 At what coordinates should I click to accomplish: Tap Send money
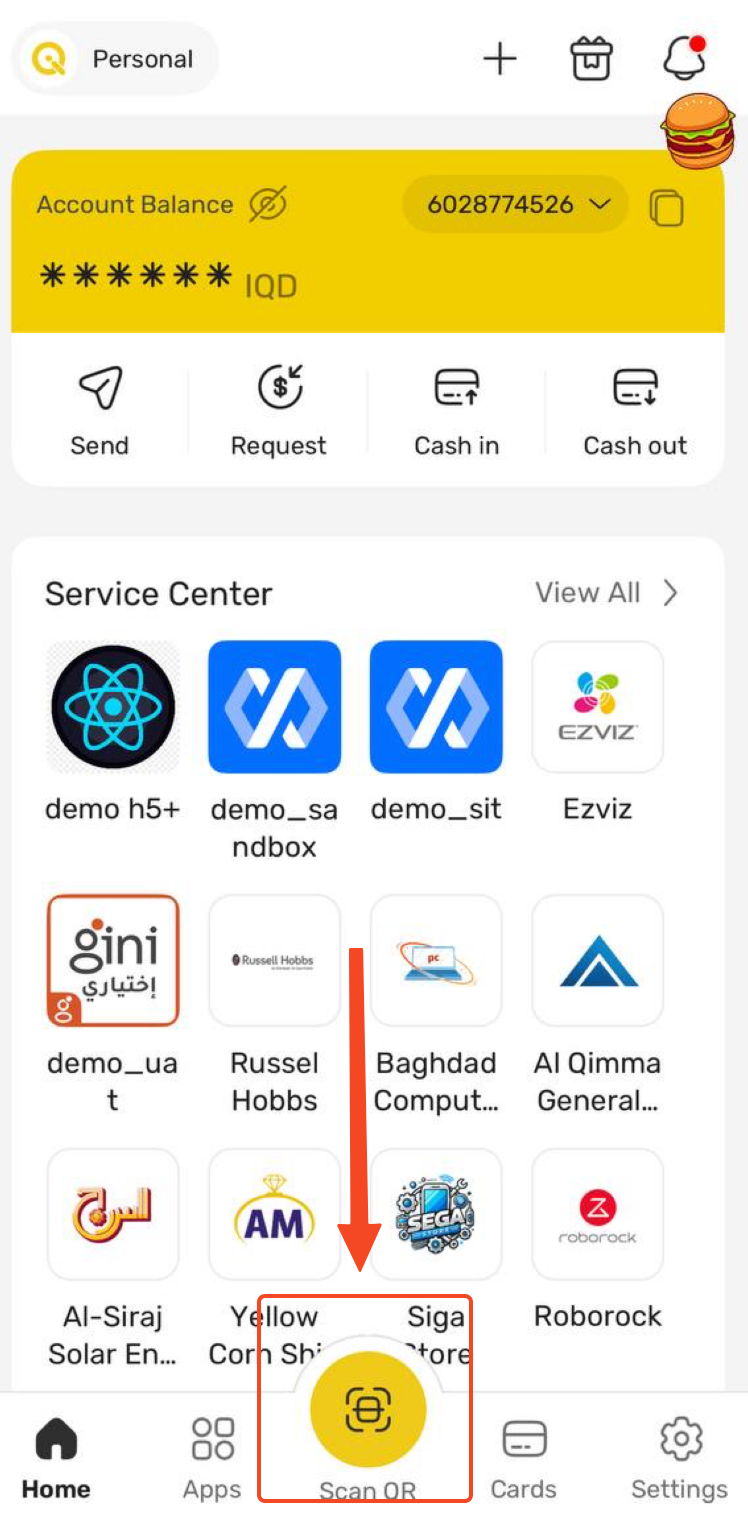click(100, 411)
